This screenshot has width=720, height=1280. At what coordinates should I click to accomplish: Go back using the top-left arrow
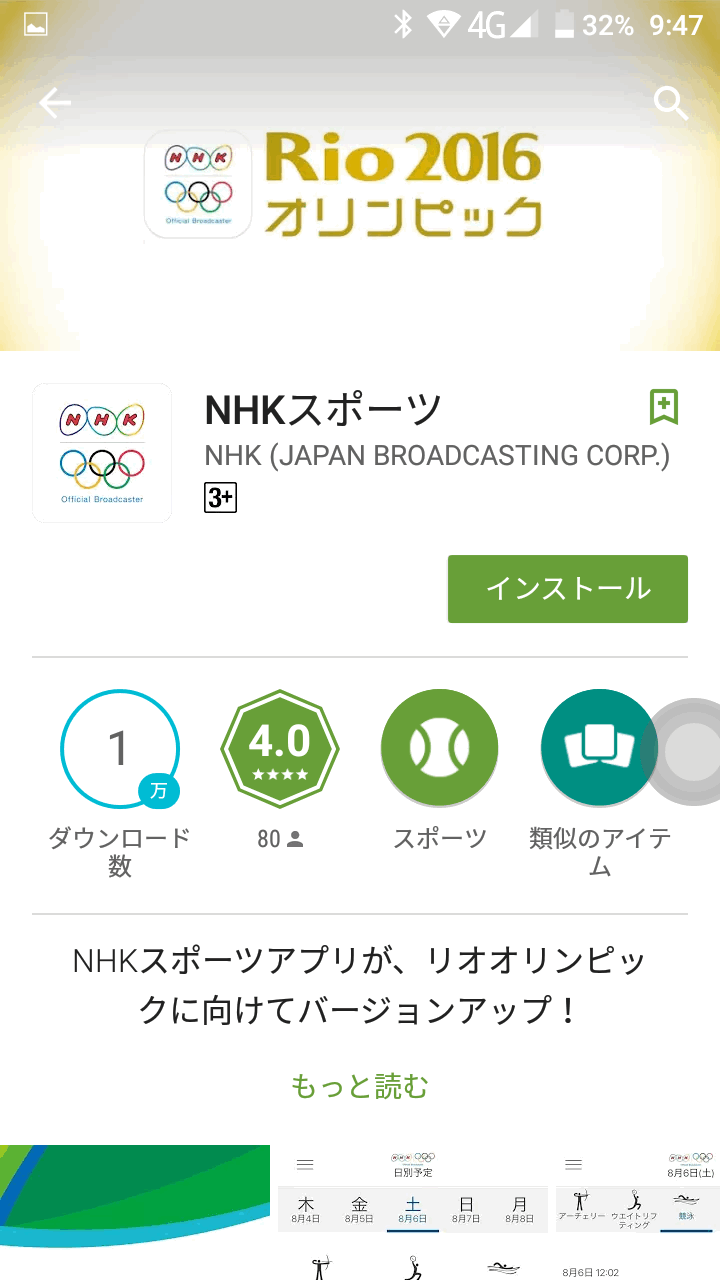pos(55,103)
